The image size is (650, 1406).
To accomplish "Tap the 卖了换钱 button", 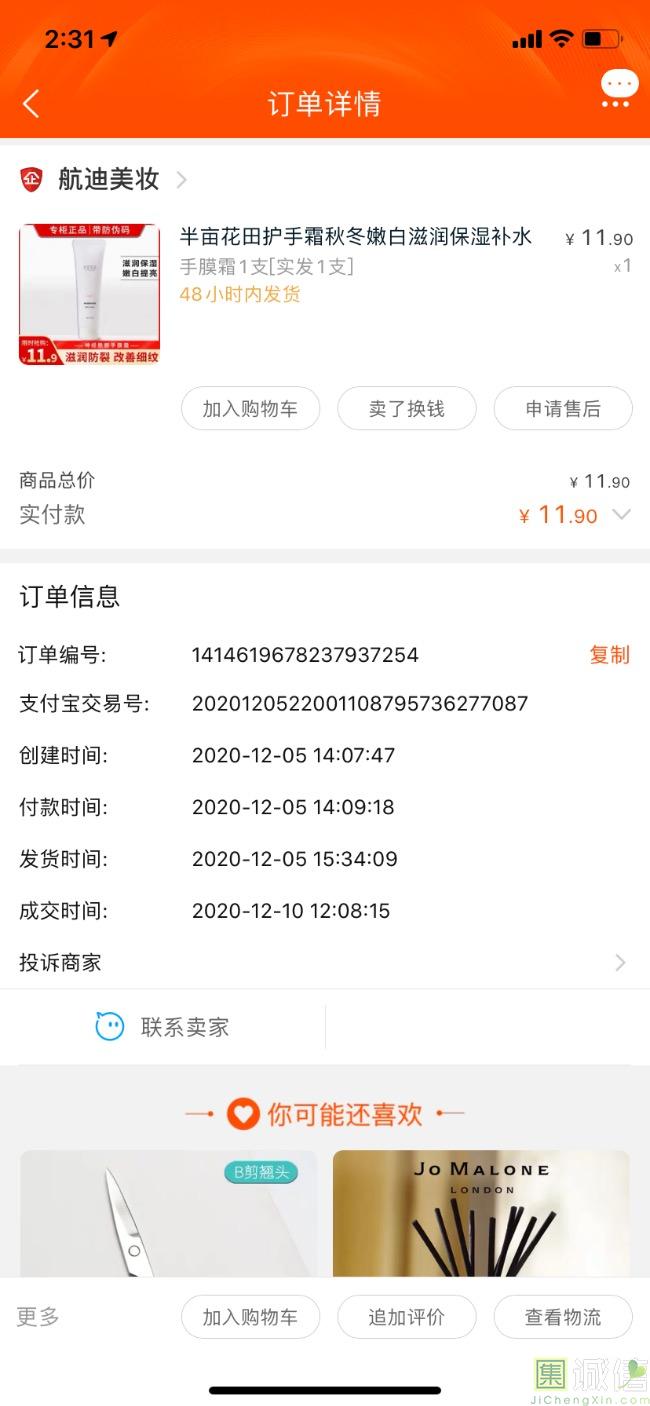I will [406, 409].
